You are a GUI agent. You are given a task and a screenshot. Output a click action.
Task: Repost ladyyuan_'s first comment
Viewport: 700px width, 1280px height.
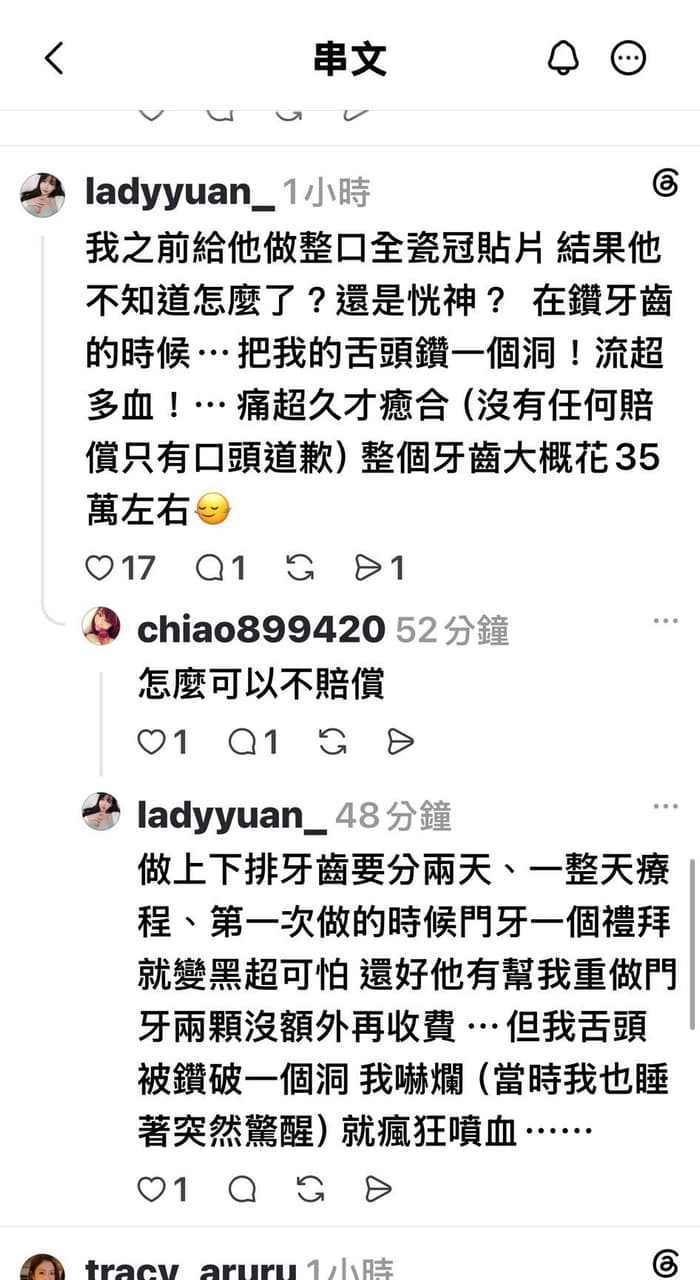300,568
